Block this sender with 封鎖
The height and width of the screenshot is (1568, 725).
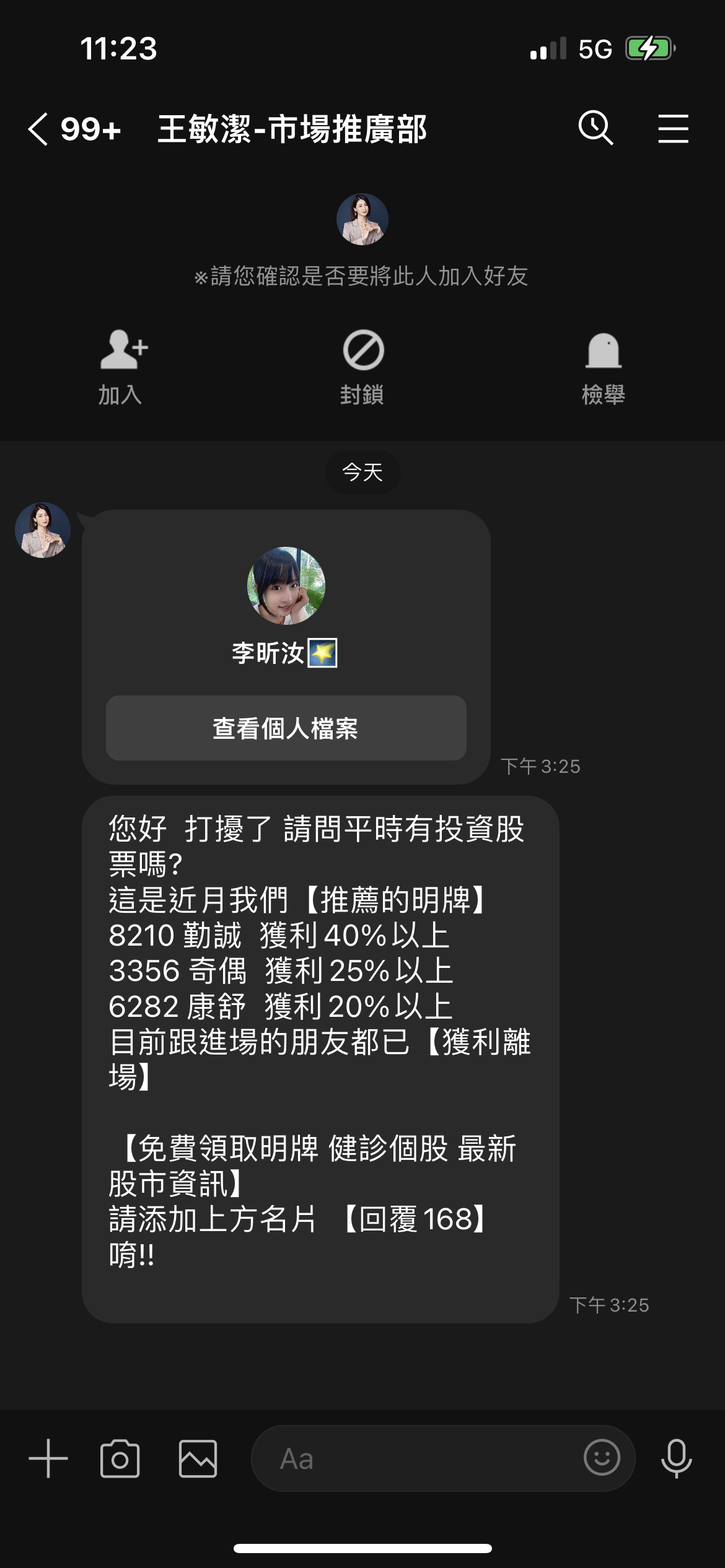(x=362, y=367)
